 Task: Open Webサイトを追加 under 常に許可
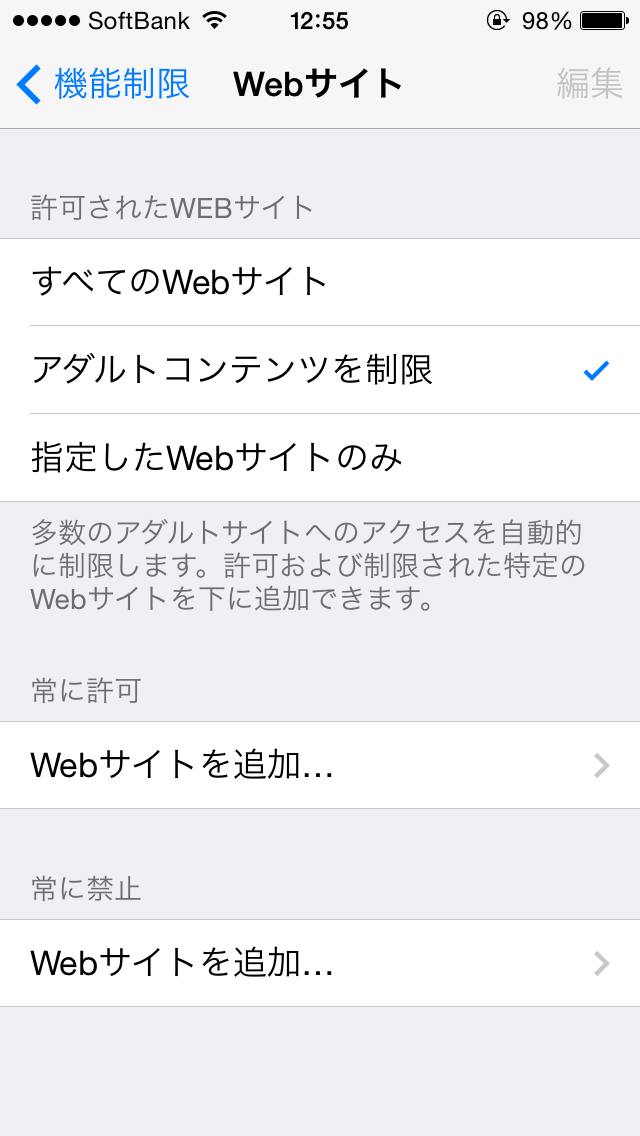tap(320, 765)
